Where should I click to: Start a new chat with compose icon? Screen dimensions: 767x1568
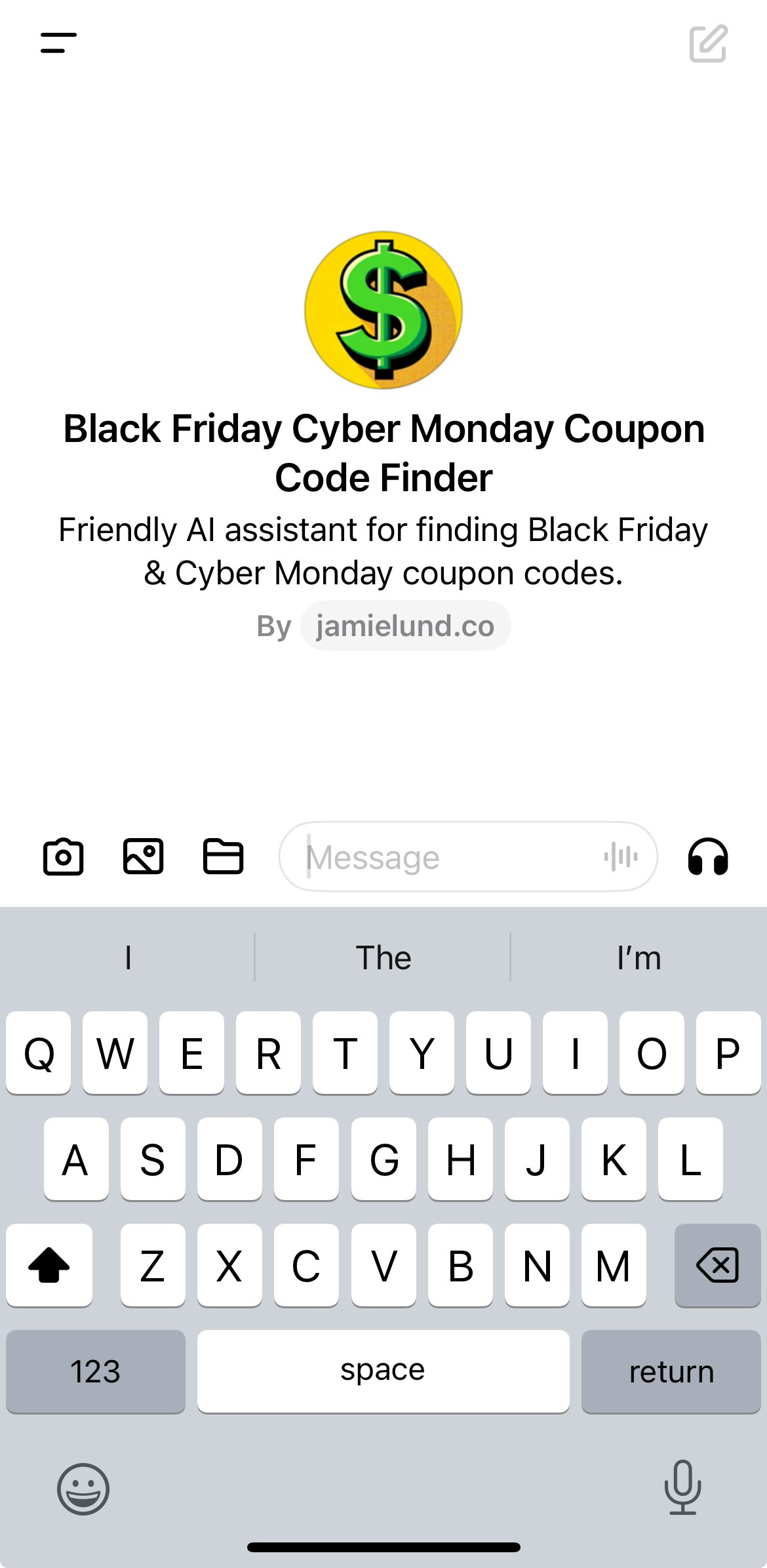click(x=708, y=44)
